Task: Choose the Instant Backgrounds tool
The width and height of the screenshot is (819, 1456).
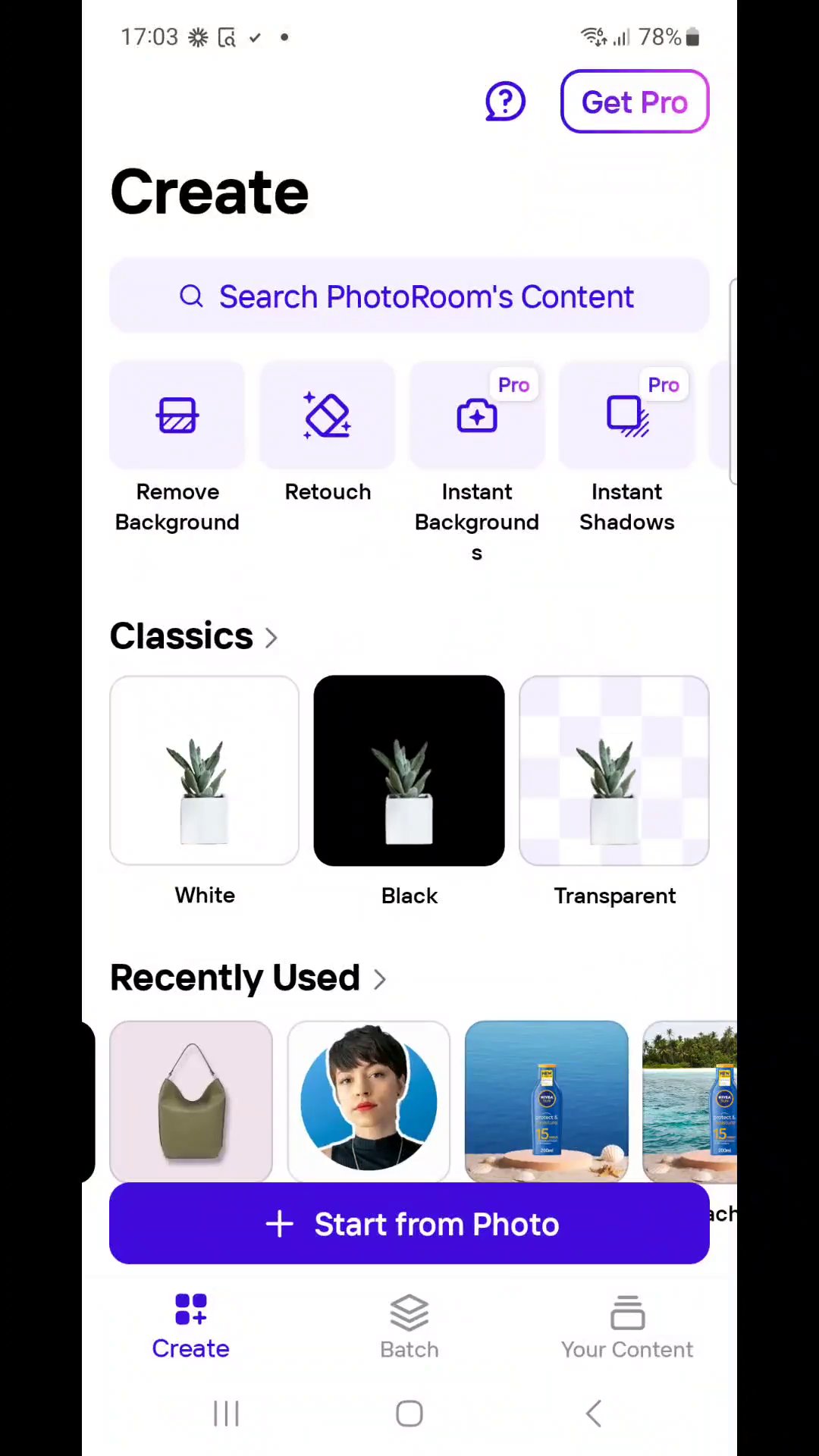Action: tap(477, 464)
